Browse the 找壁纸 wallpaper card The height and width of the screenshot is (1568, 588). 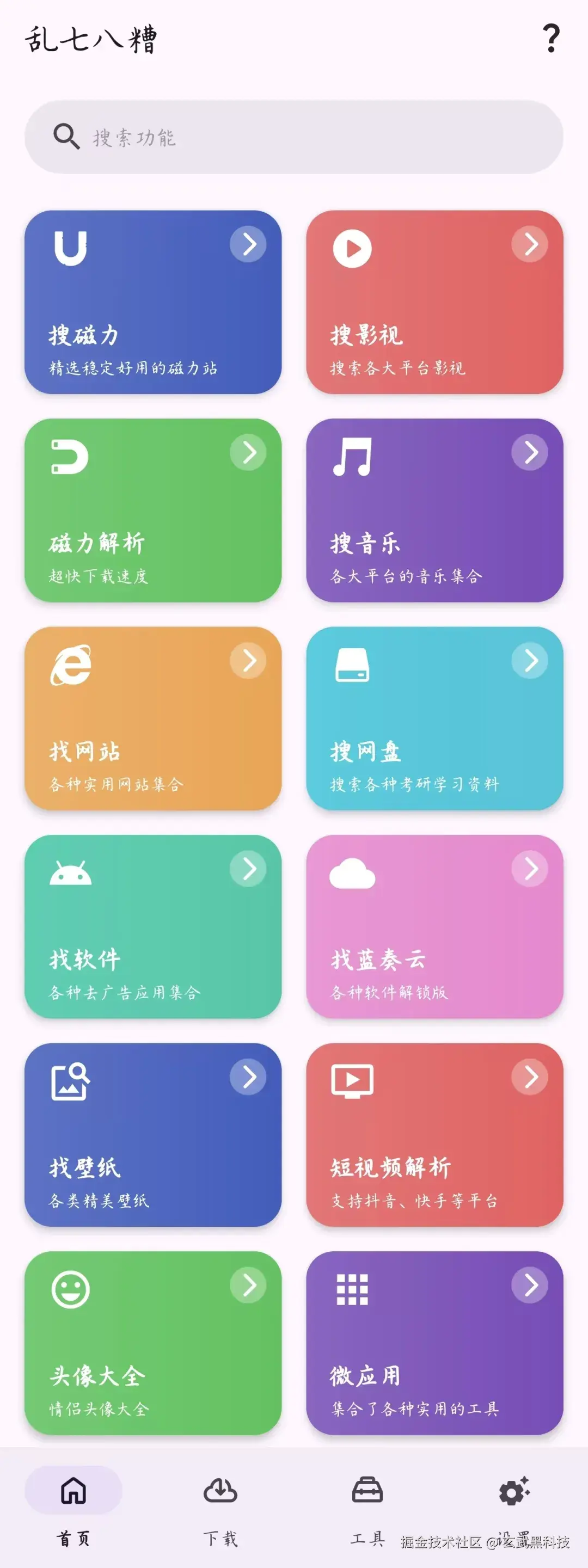(153, 1135)
